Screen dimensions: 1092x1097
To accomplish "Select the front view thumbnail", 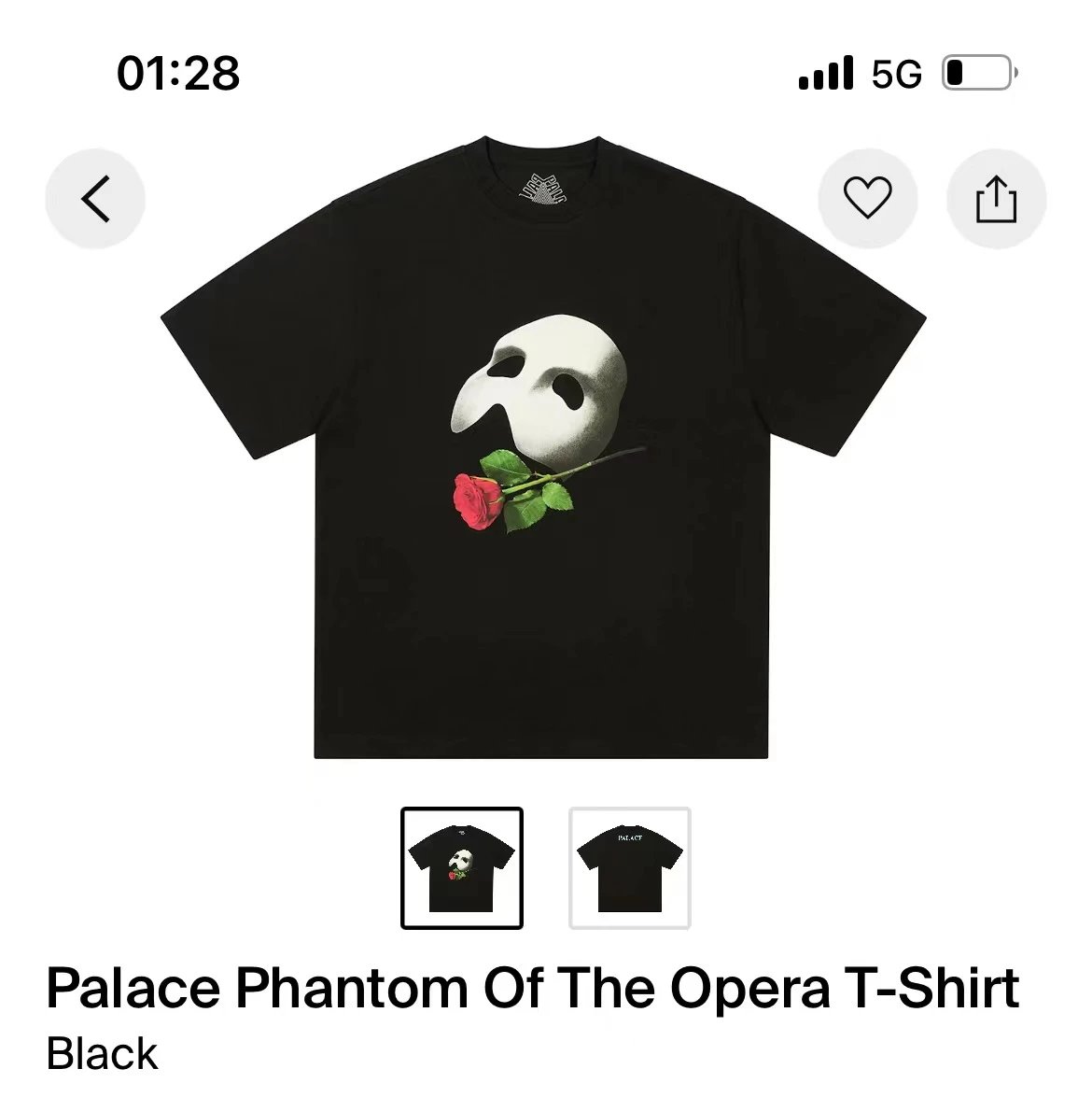I will 462,867.
